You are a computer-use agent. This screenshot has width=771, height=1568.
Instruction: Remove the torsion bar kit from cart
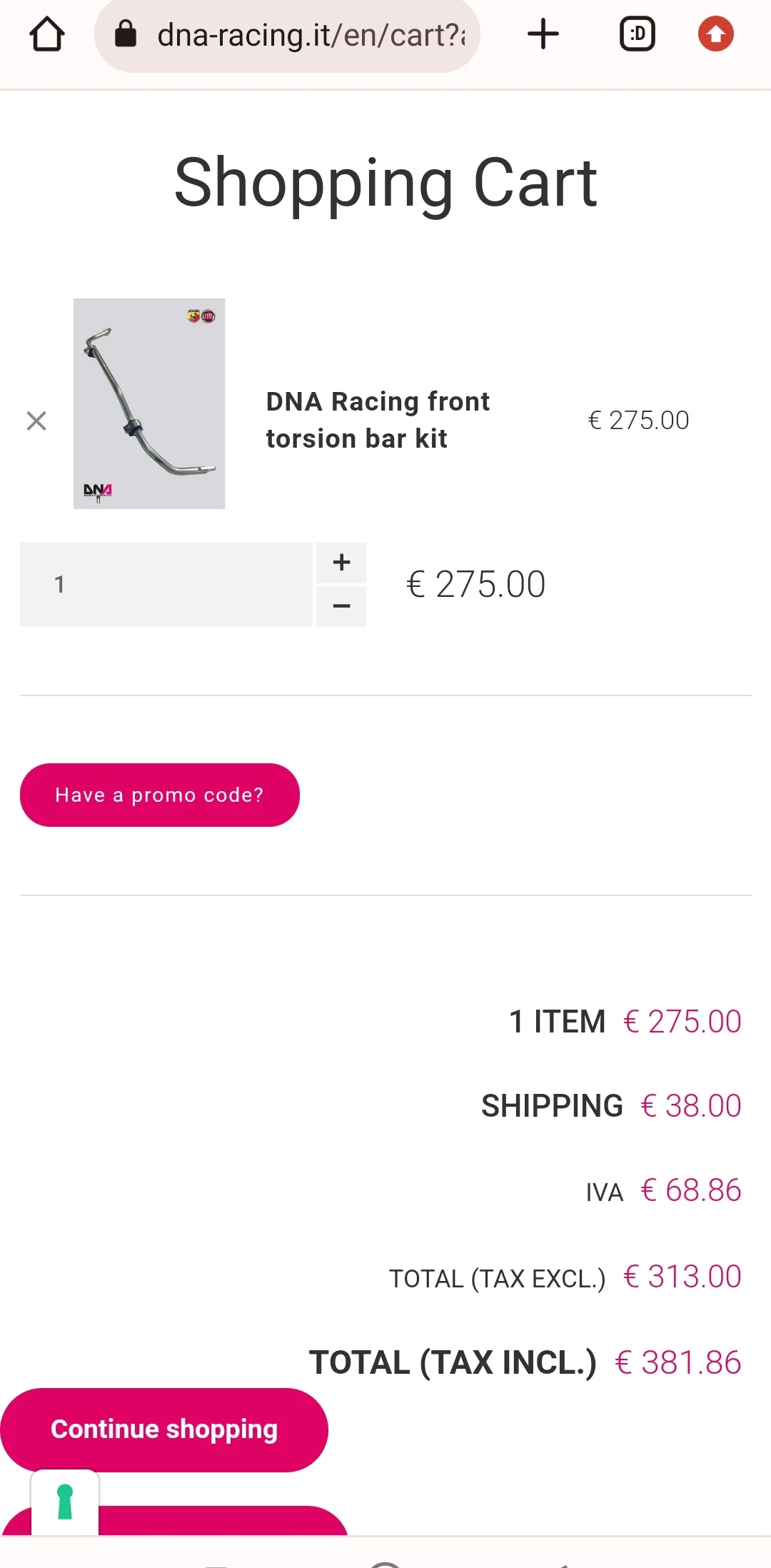(x=36, y=421)
